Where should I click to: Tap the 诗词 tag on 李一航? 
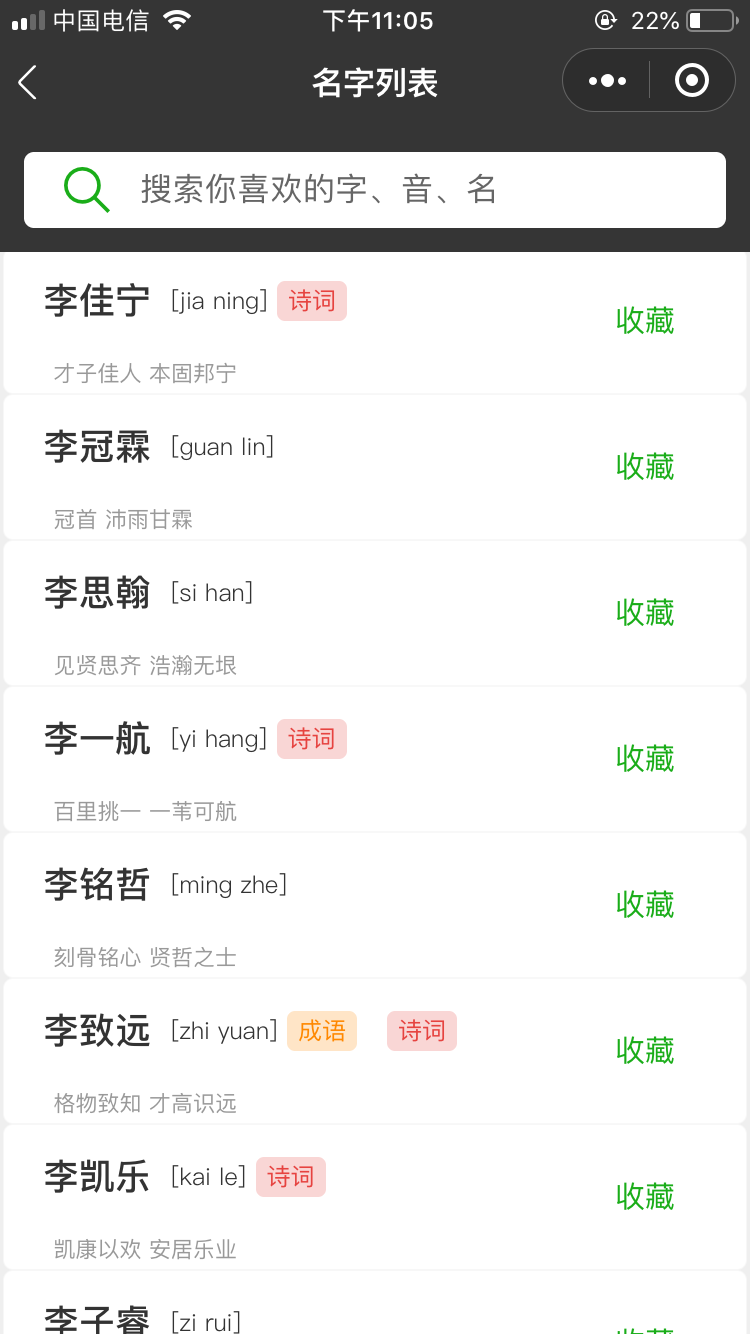click(312, 739)
